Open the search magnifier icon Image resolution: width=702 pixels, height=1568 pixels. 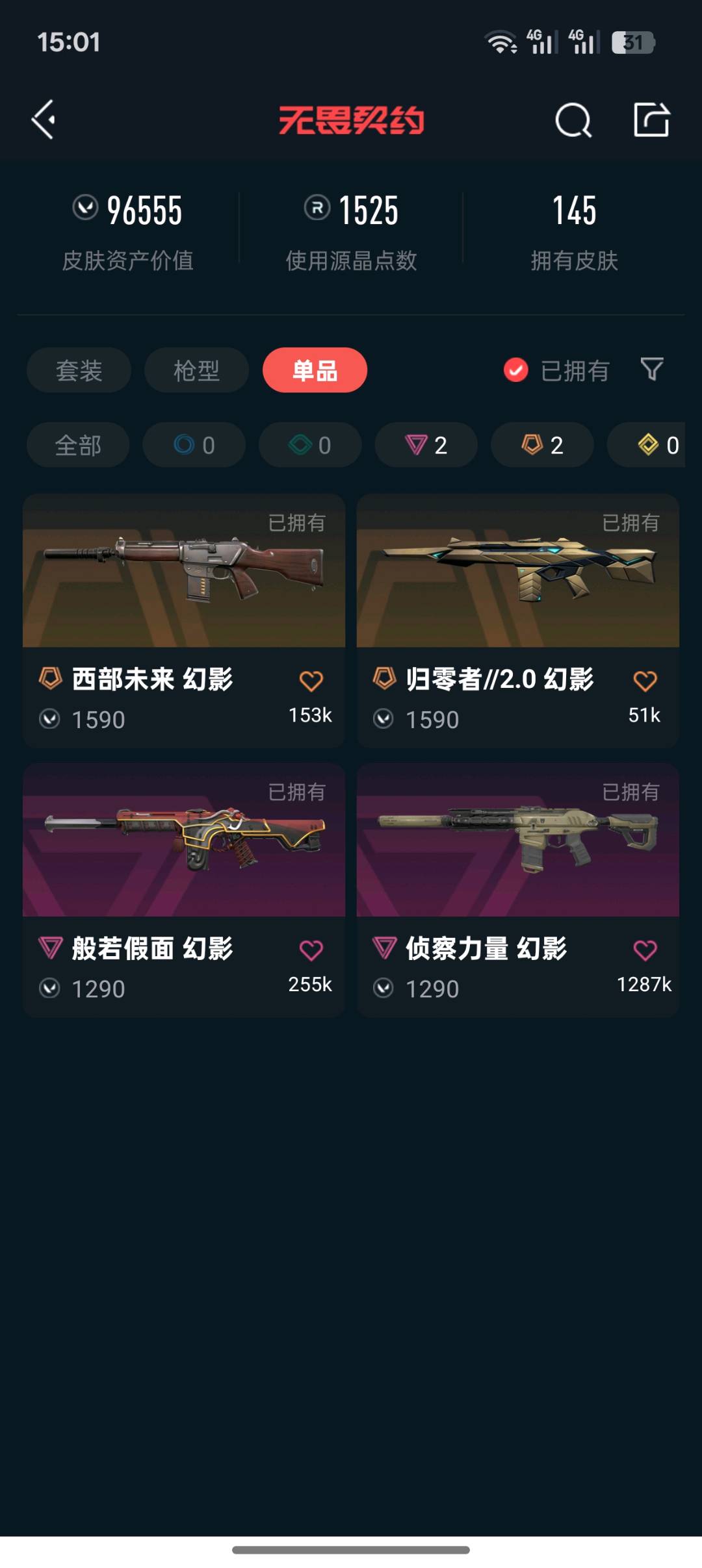pos(573,120)
